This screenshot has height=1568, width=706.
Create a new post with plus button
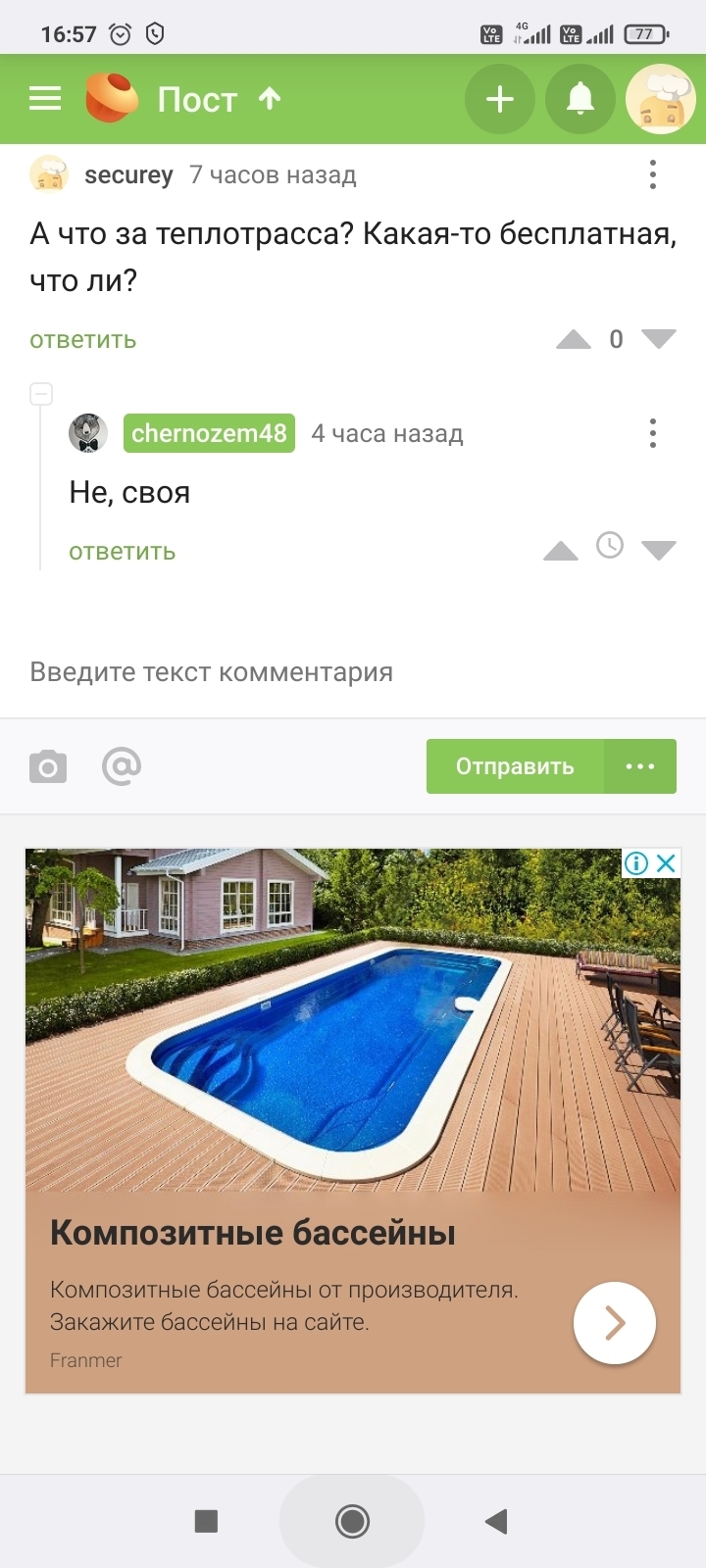pos(500,99)
